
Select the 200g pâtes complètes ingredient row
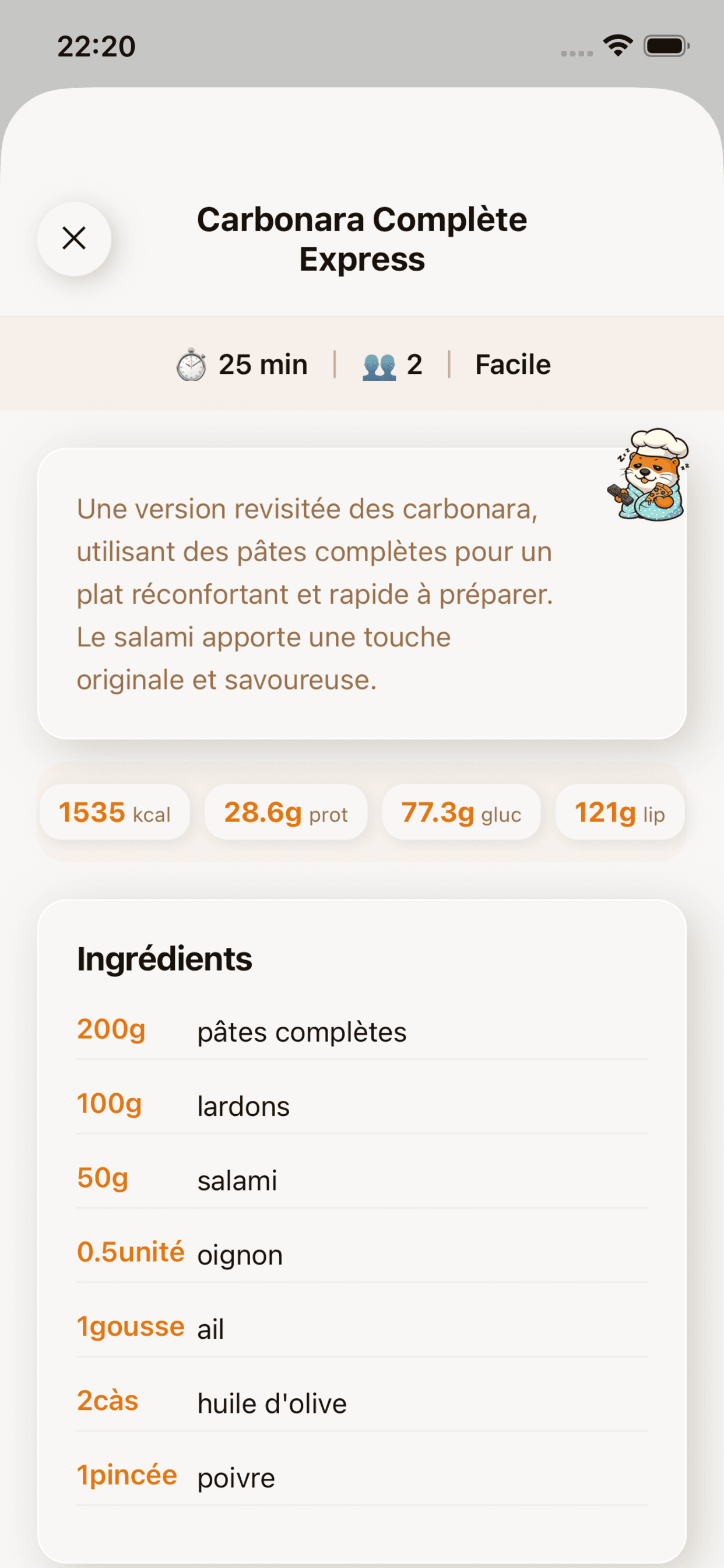(362, 1031)
